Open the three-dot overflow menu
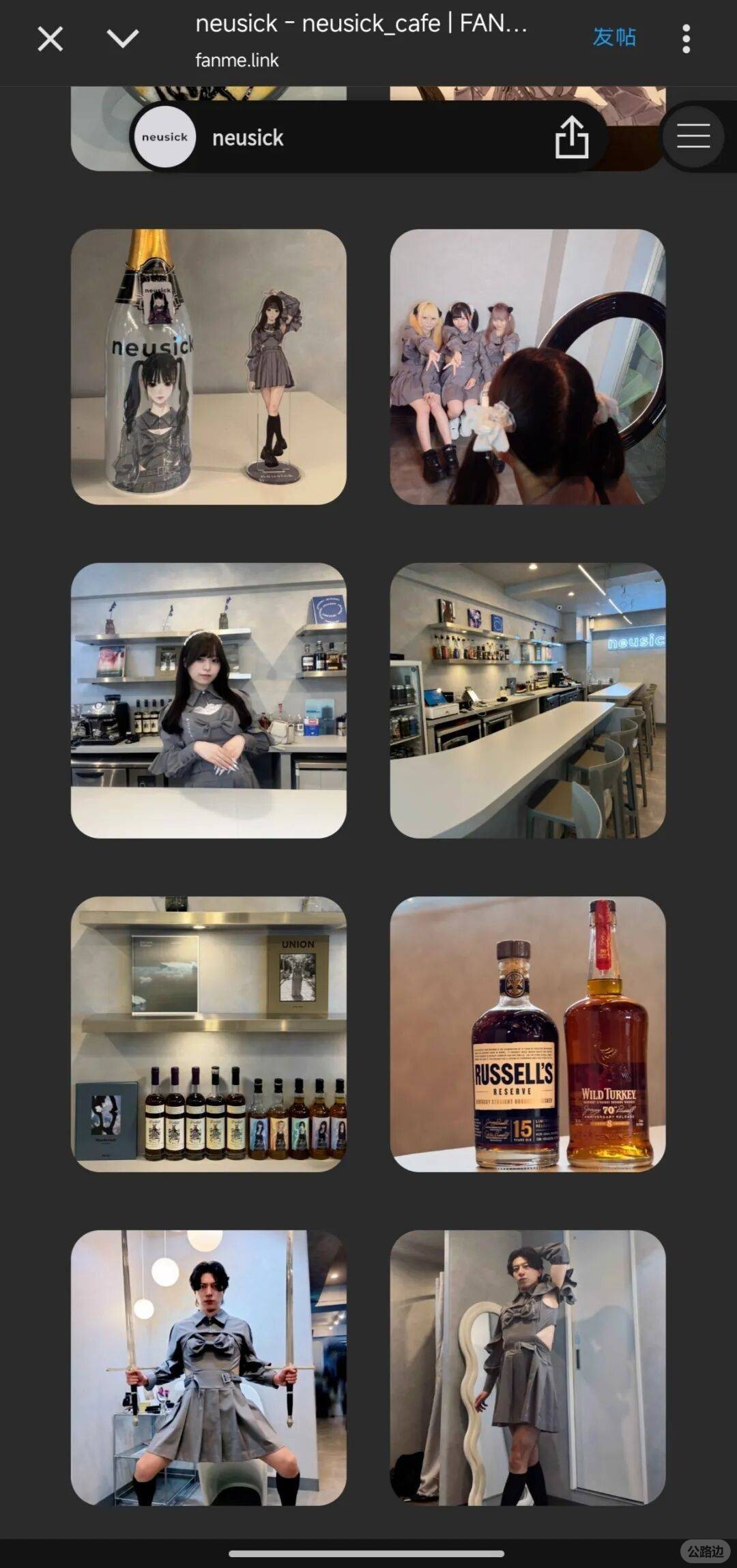Image resolution: width=737 pixels, height=1568 pixels. (686, 39)
